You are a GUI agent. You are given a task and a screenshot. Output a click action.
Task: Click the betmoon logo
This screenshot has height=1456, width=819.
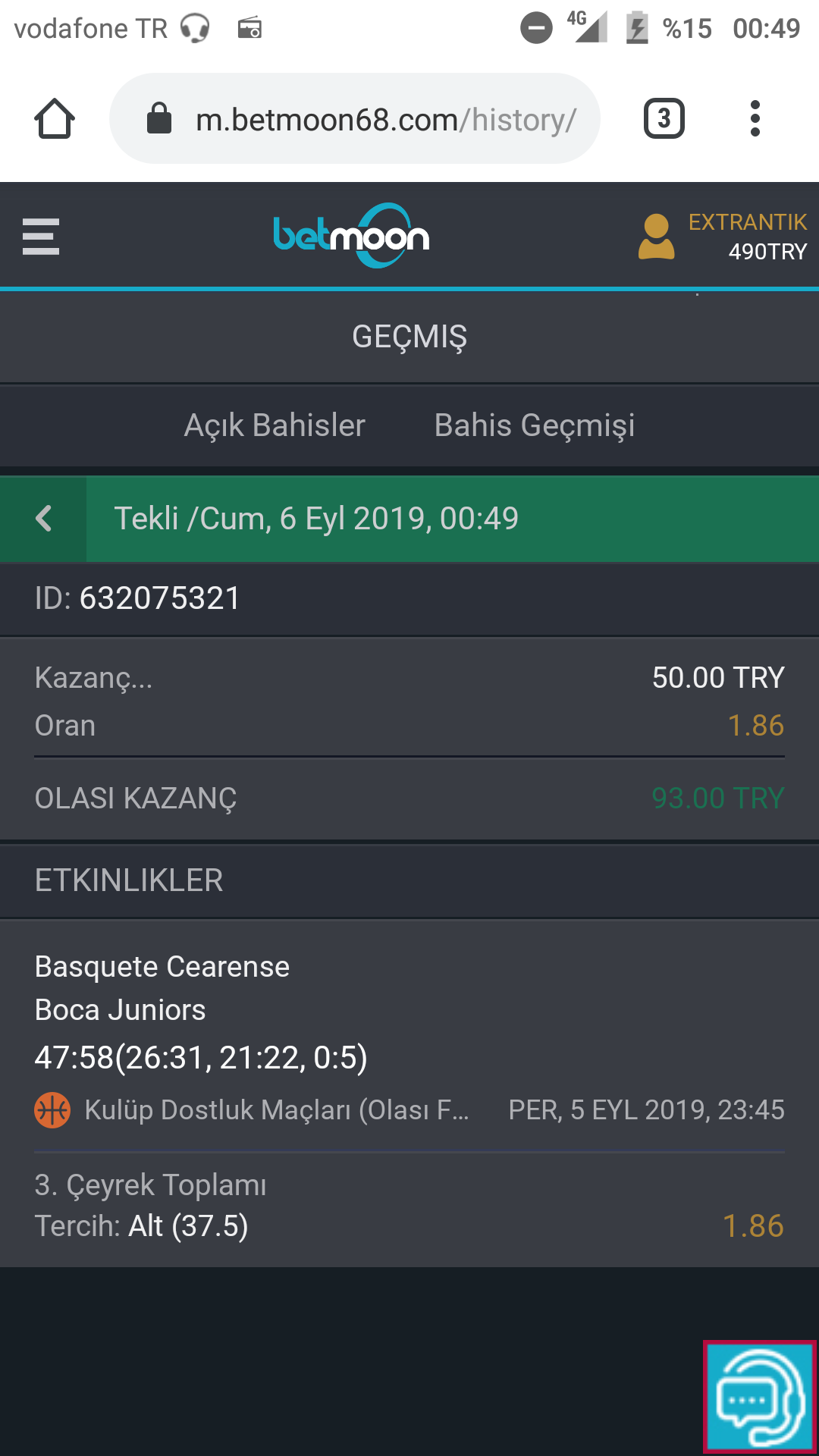[351, 235]
